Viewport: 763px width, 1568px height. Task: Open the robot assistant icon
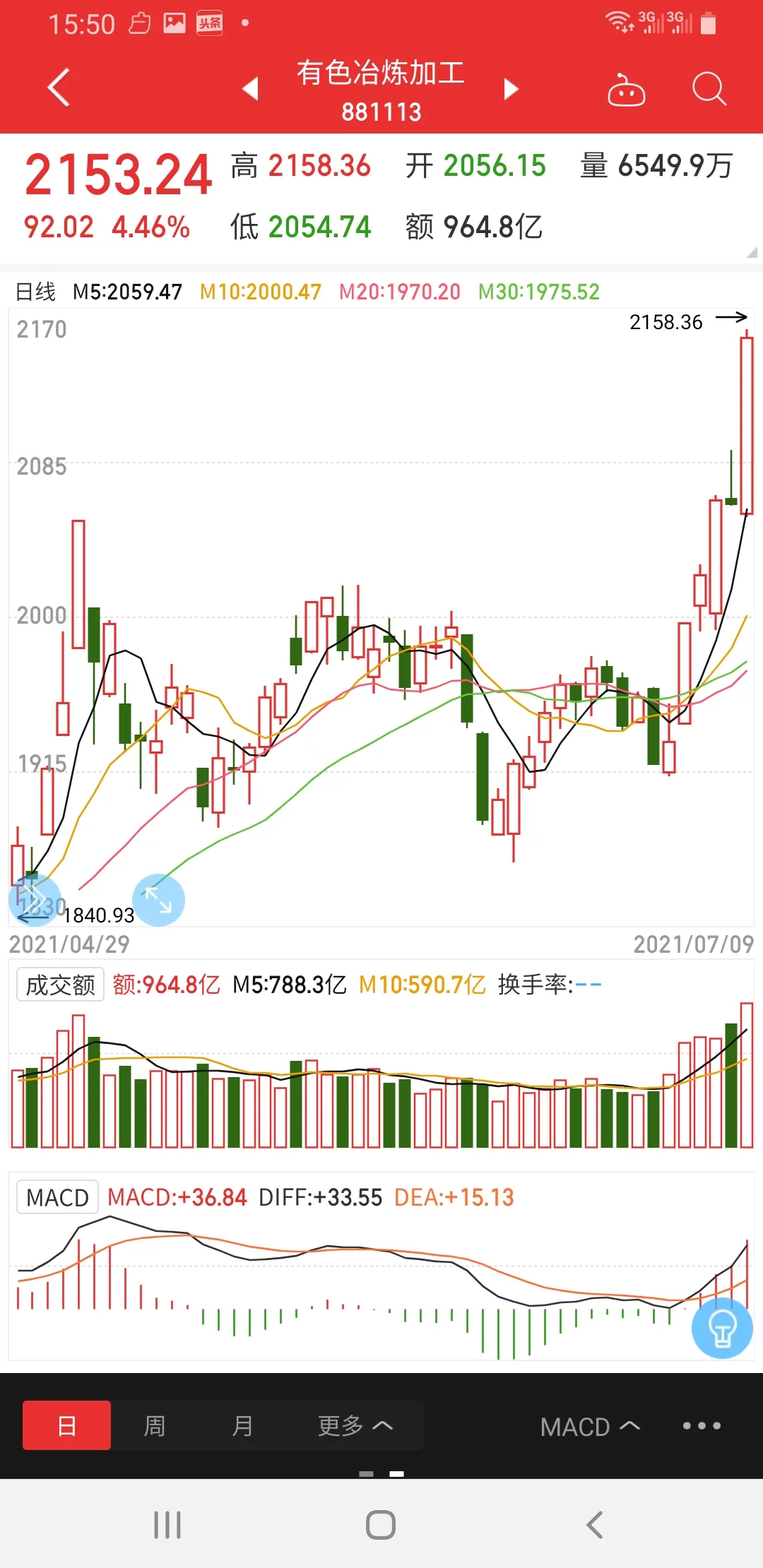click(627, 90)
